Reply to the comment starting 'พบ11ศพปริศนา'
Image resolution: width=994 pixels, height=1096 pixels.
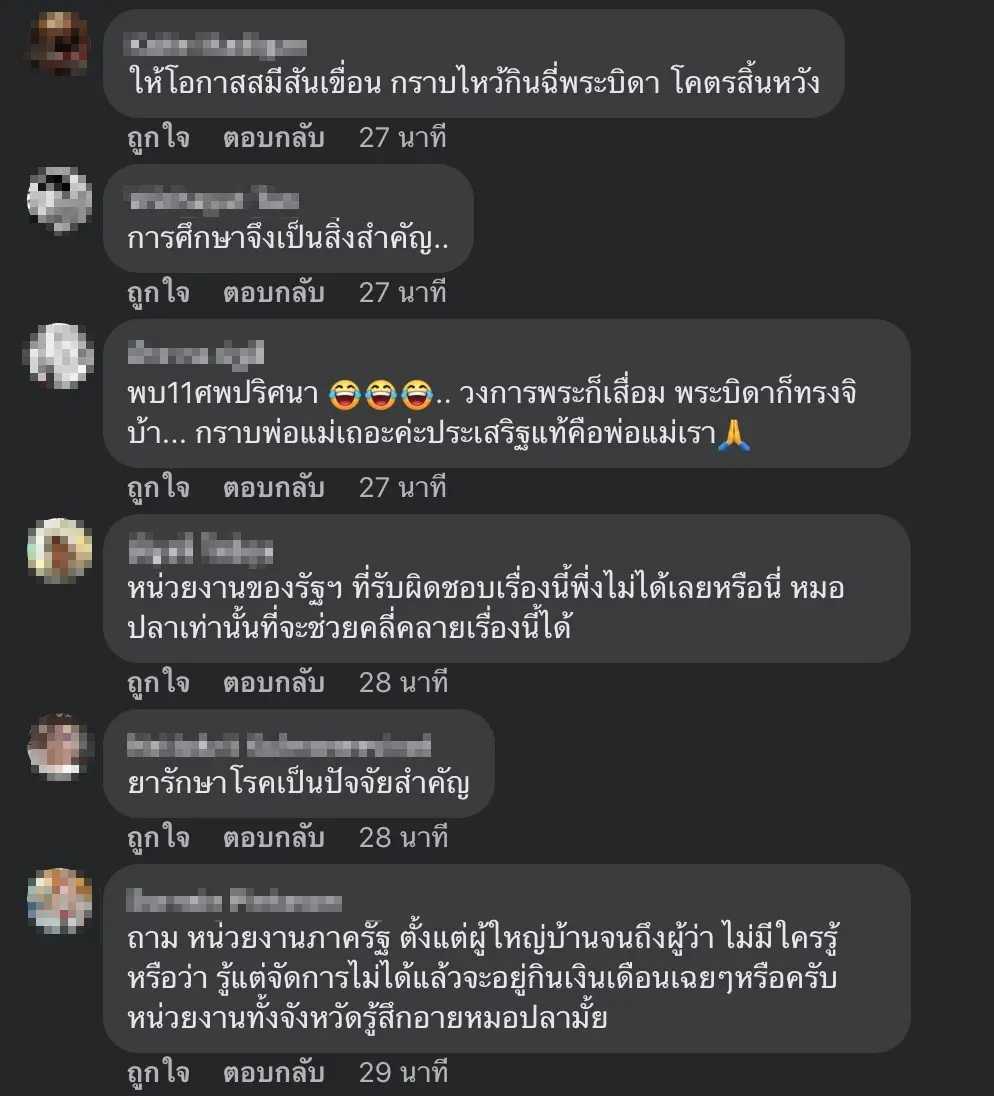pyautogui.click(x=273, y=488)
